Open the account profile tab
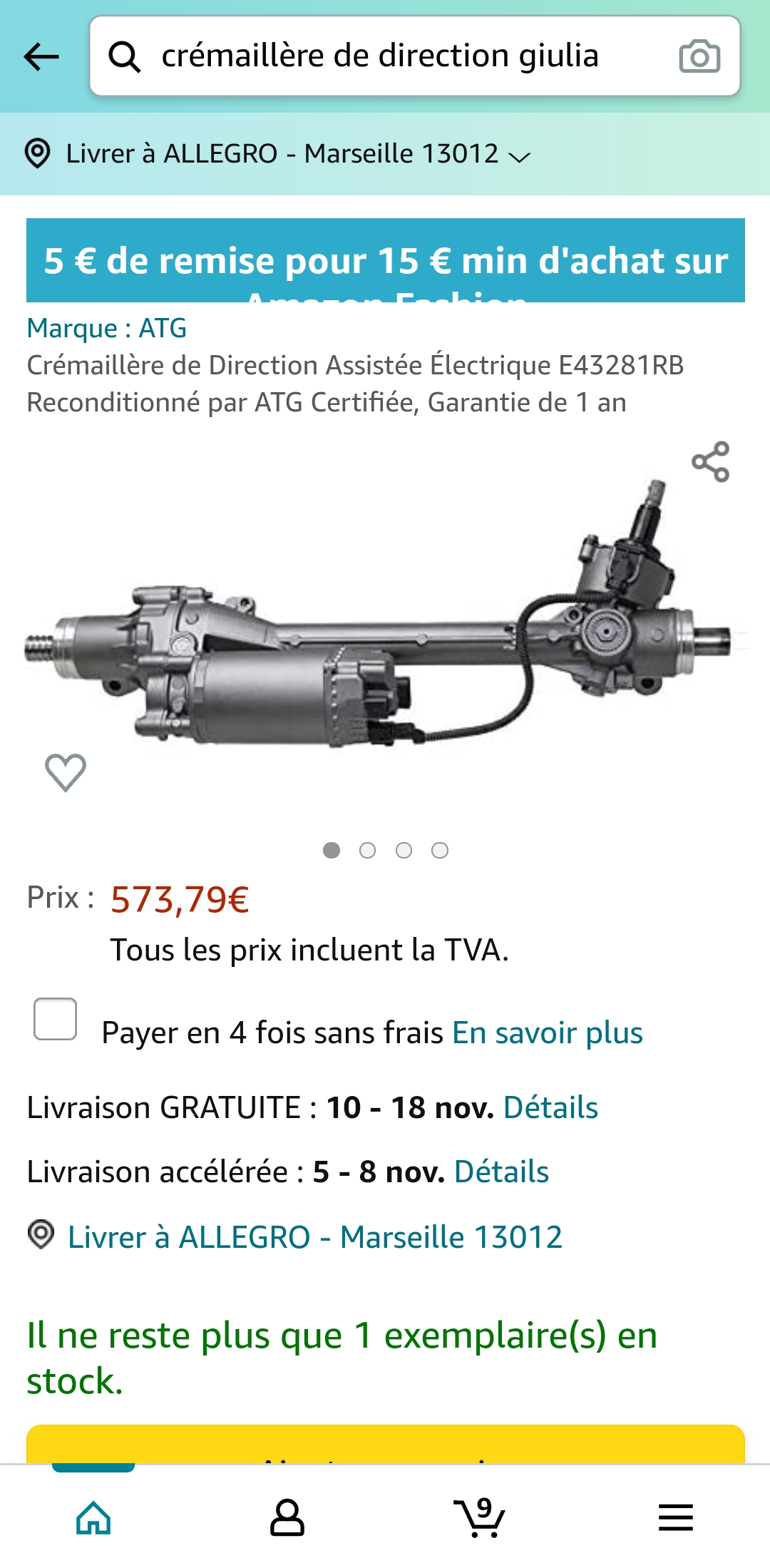Screen dimensions: 770x1568 point(287,1517)
